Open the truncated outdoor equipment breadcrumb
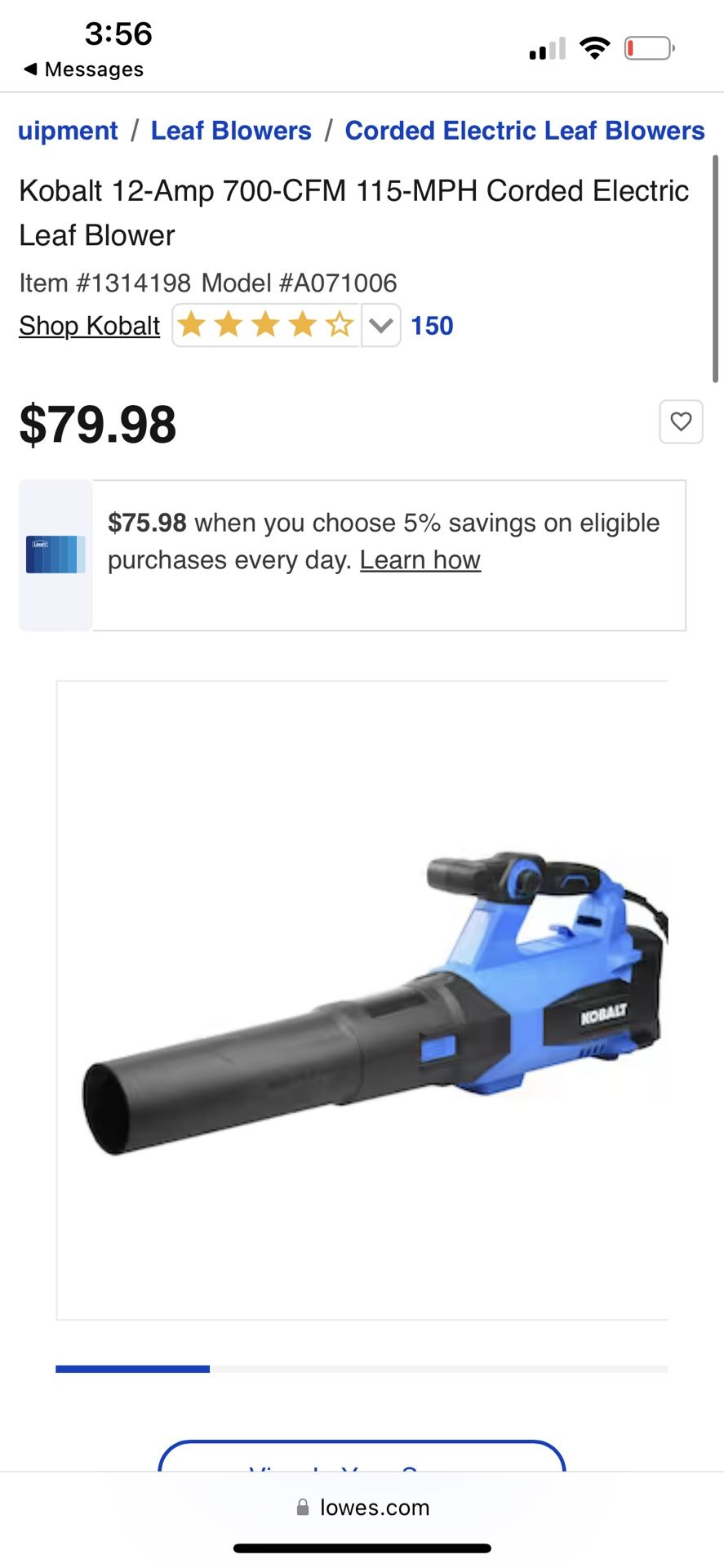 click(x=68, y=131)
